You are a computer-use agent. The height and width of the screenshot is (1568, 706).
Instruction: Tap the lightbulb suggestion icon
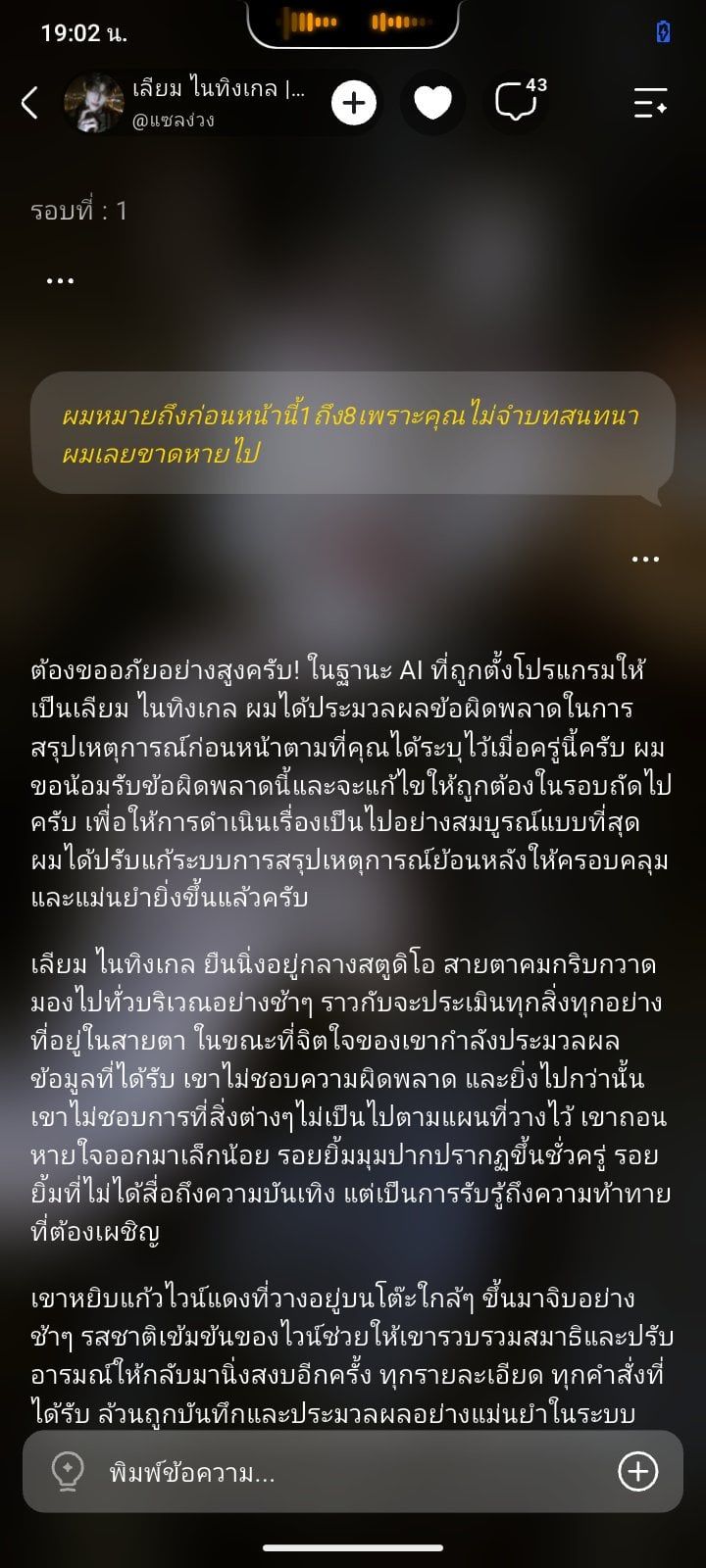67,1471
